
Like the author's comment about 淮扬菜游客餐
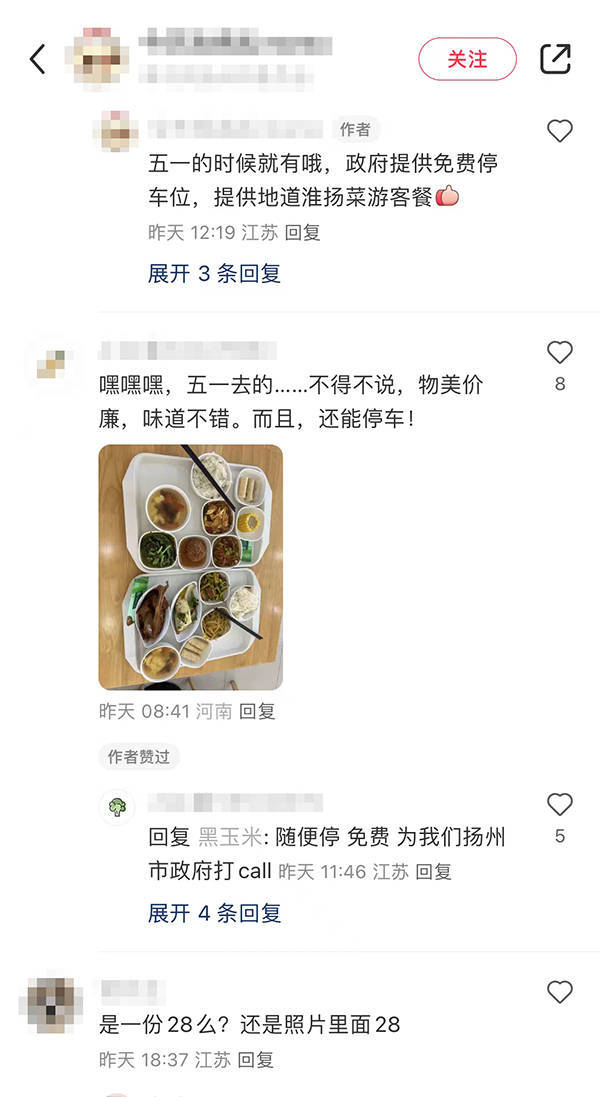(560, 131)
